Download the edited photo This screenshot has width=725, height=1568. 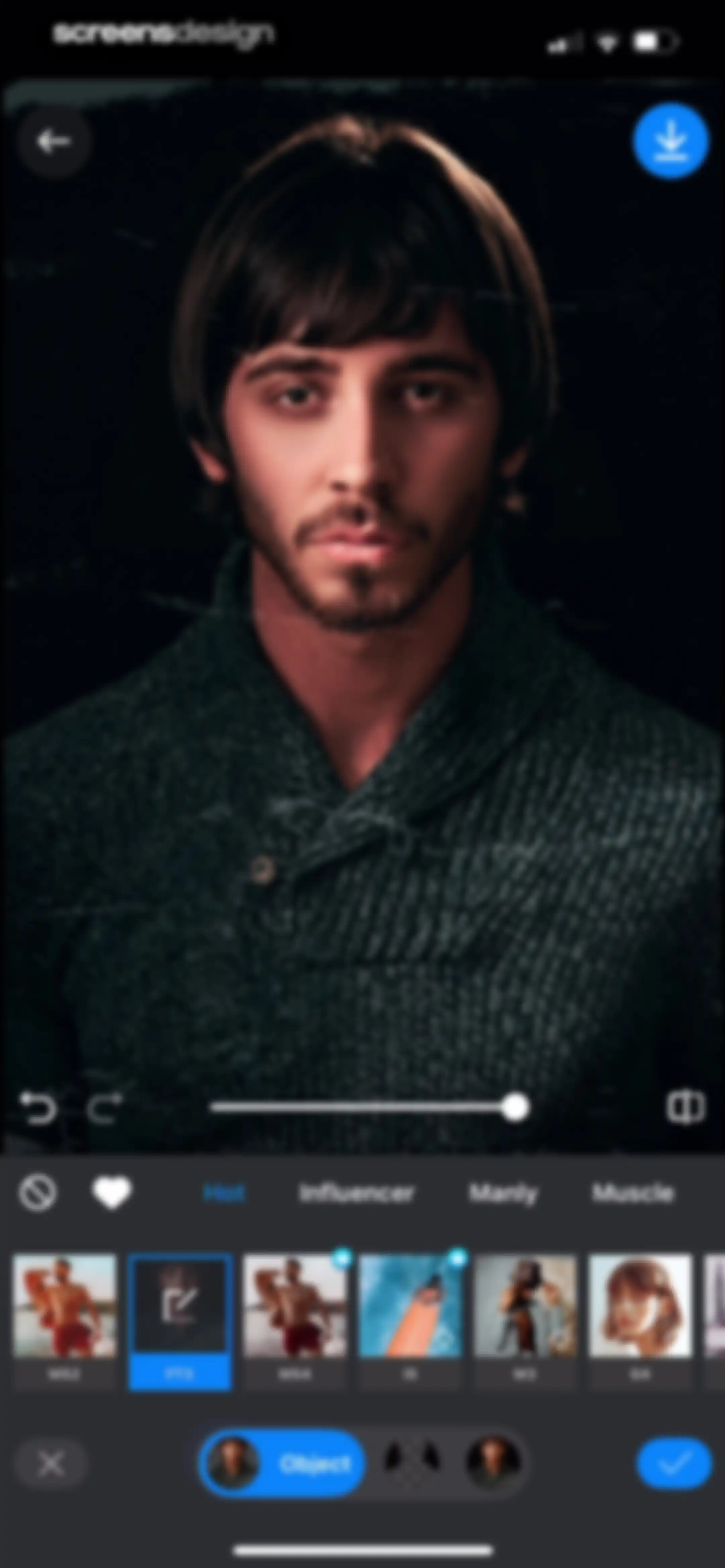(x=670, y=141)
